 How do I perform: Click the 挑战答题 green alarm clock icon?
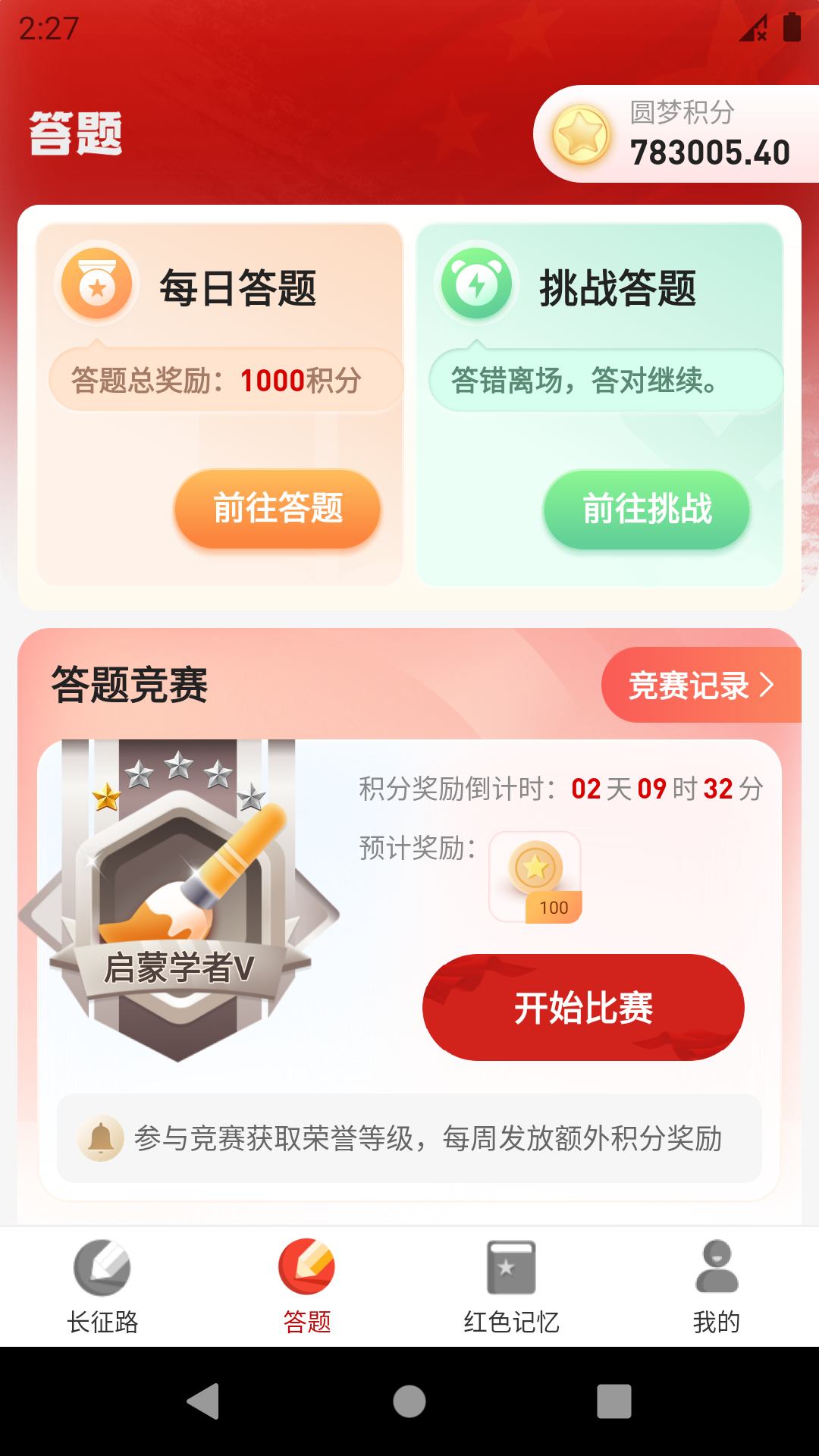(x=476, y=287)
